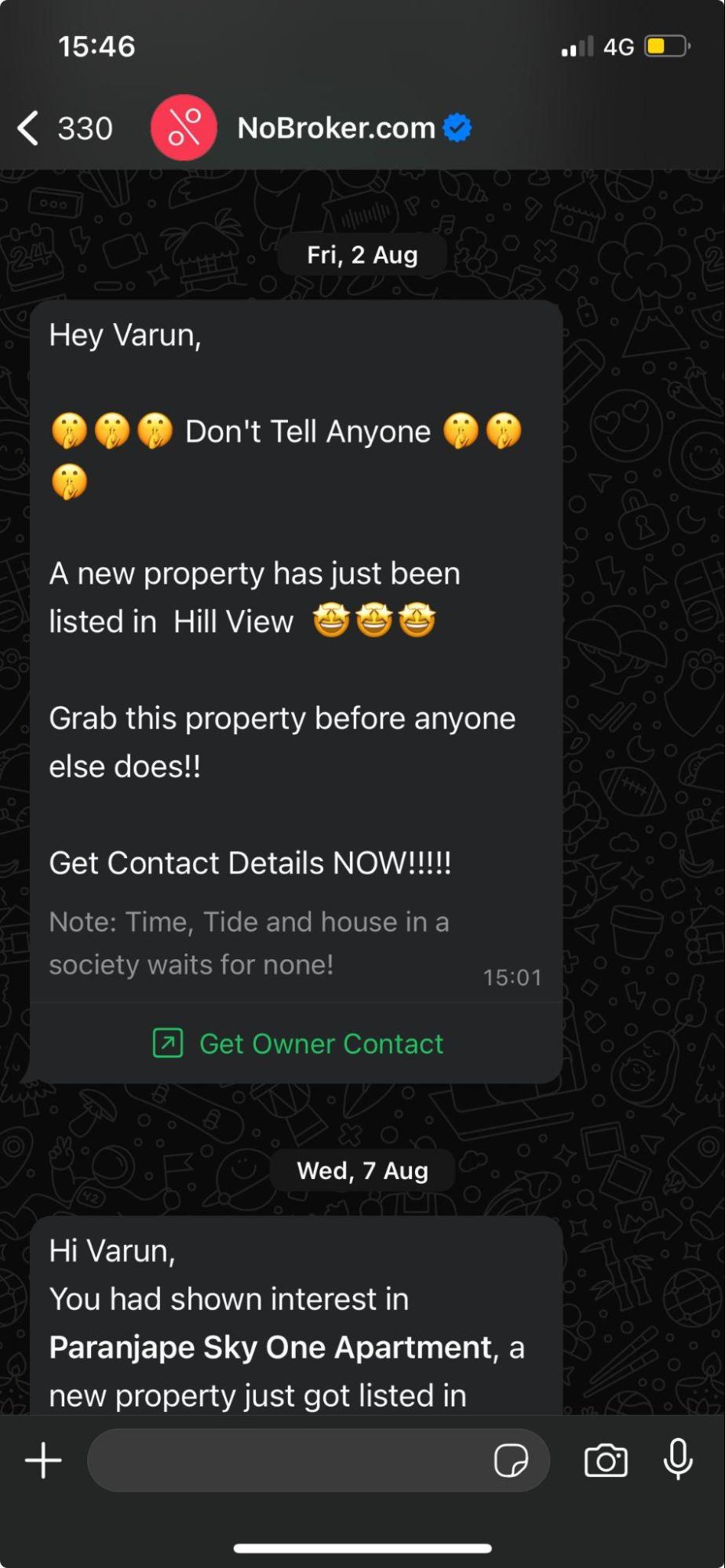Record a voice message with the microphone
This screenshot has width=725, height=1568.
pyautogui.click(x=678, y=1459)
